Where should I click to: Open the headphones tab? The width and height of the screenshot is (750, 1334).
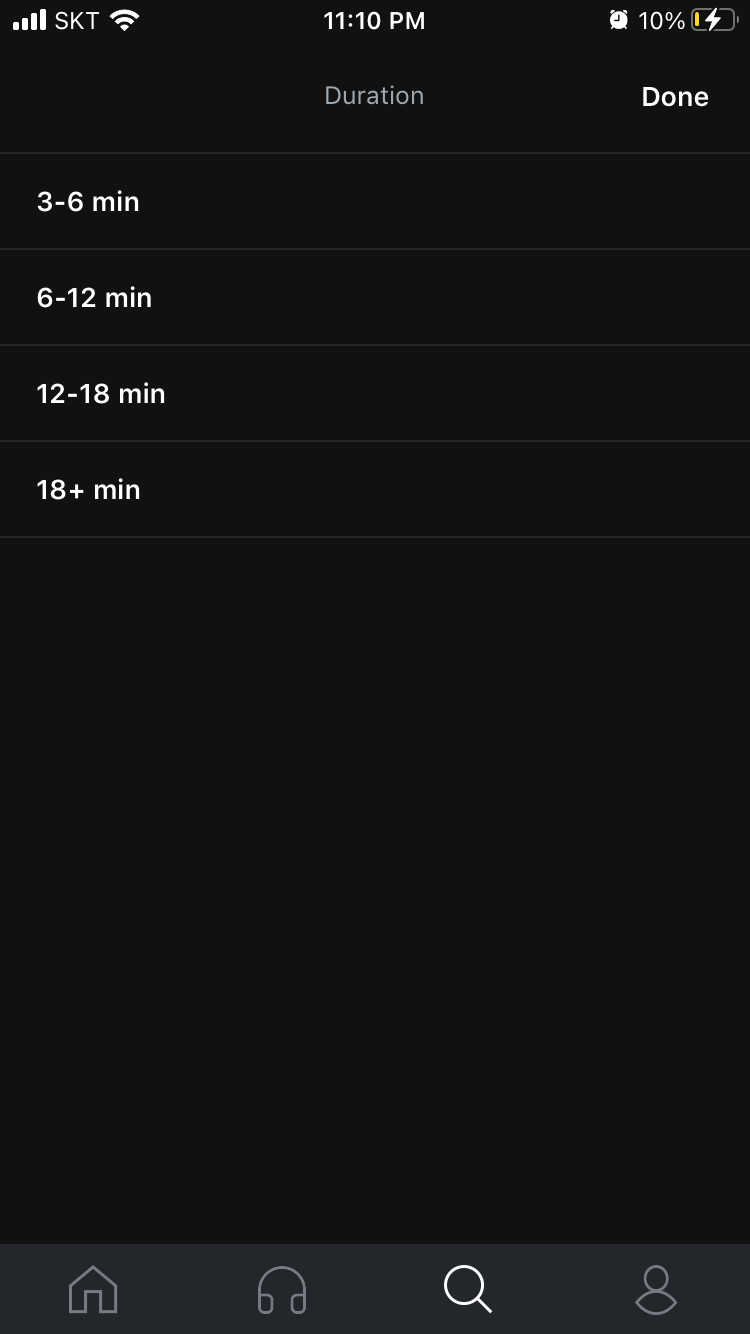tap(281, 1288)
